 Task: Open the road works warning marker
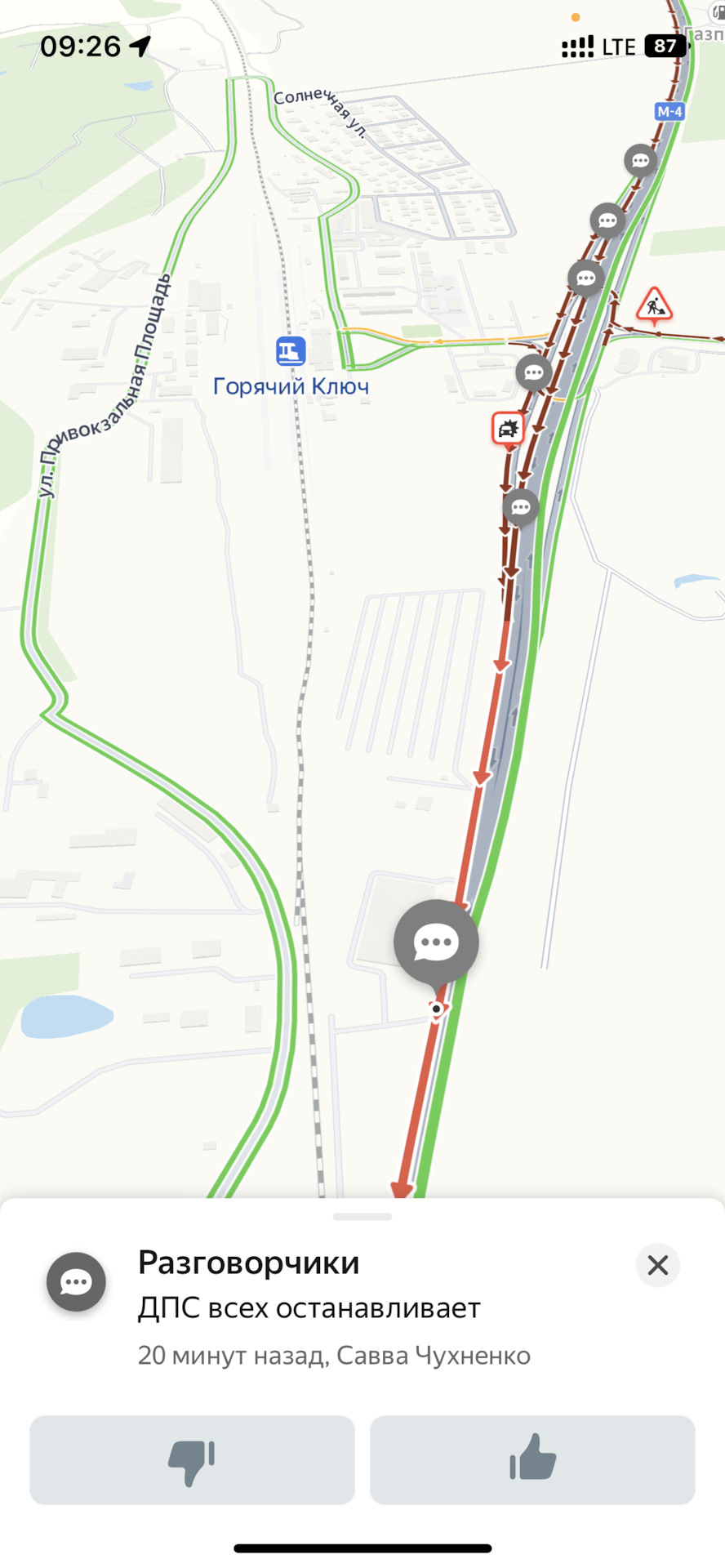click(x=654, y=305)
